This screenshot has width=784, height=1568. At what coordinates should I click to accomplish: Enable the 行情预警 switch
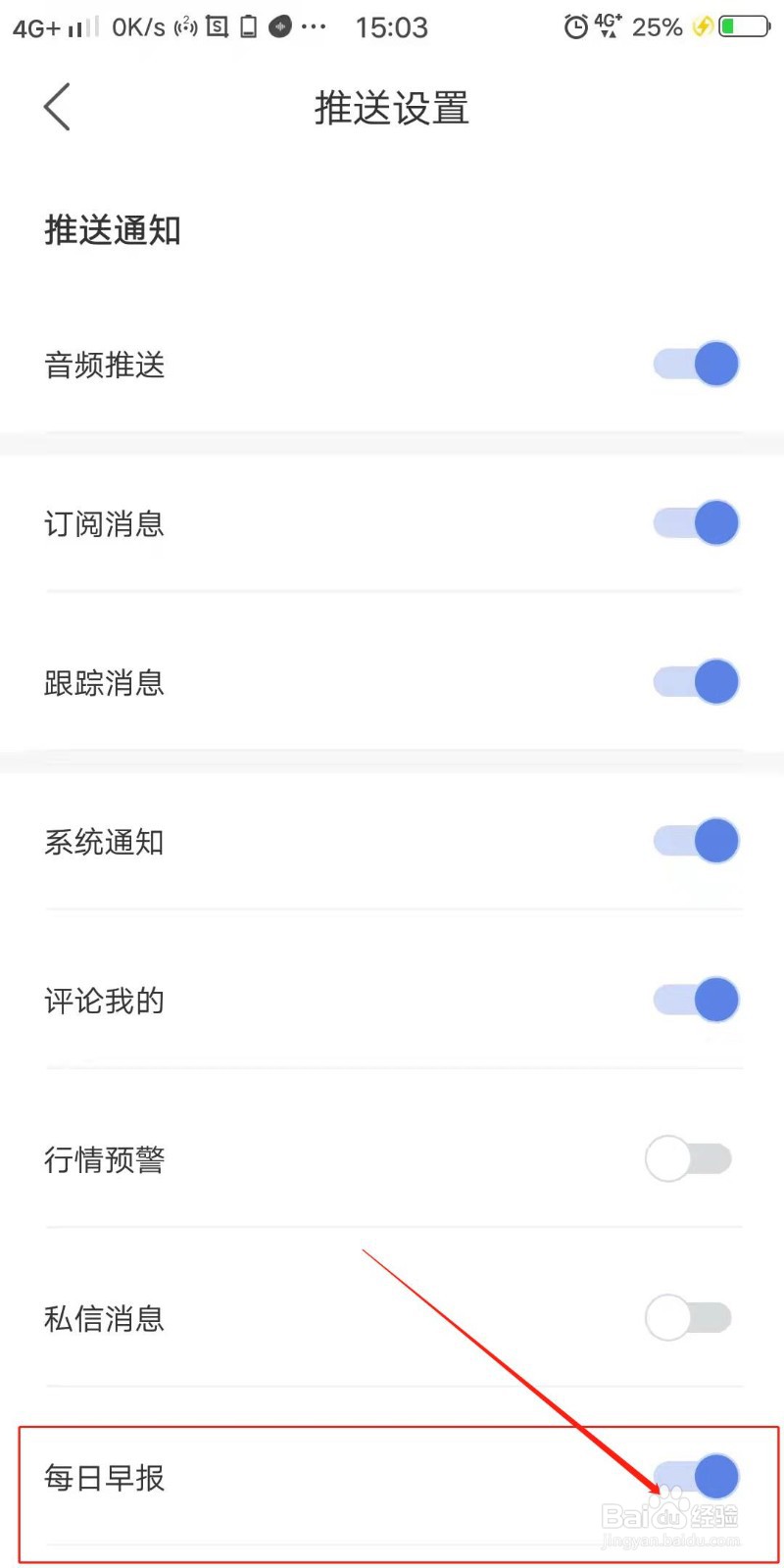(x=688, y=1158)
